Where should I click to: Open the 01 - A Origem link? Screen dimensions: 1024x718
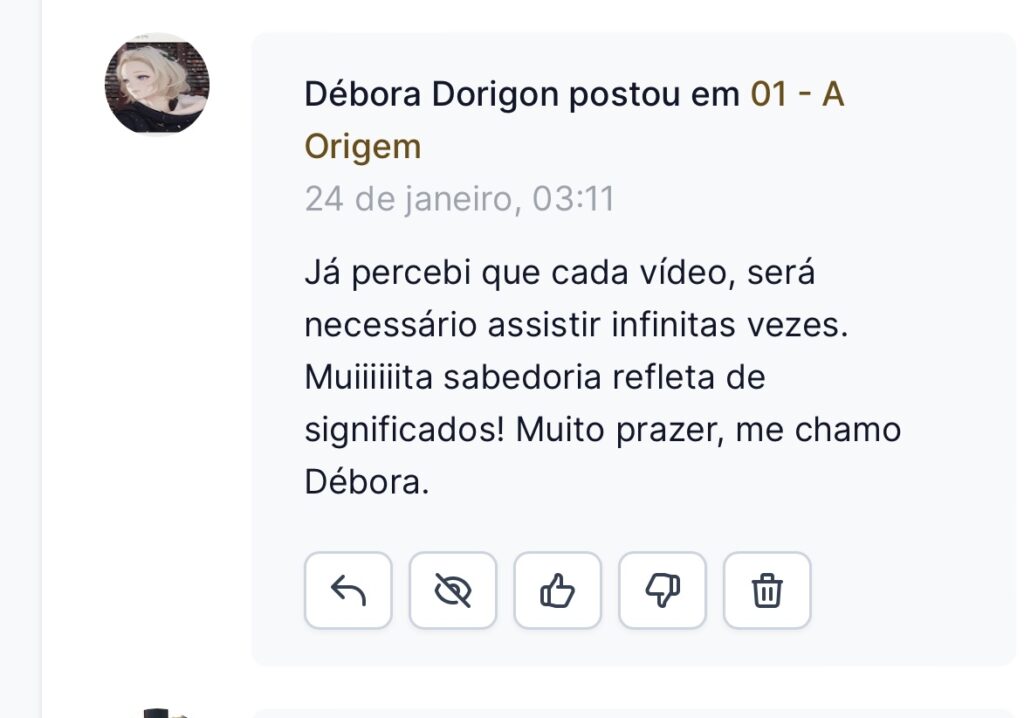click(796, 95)
